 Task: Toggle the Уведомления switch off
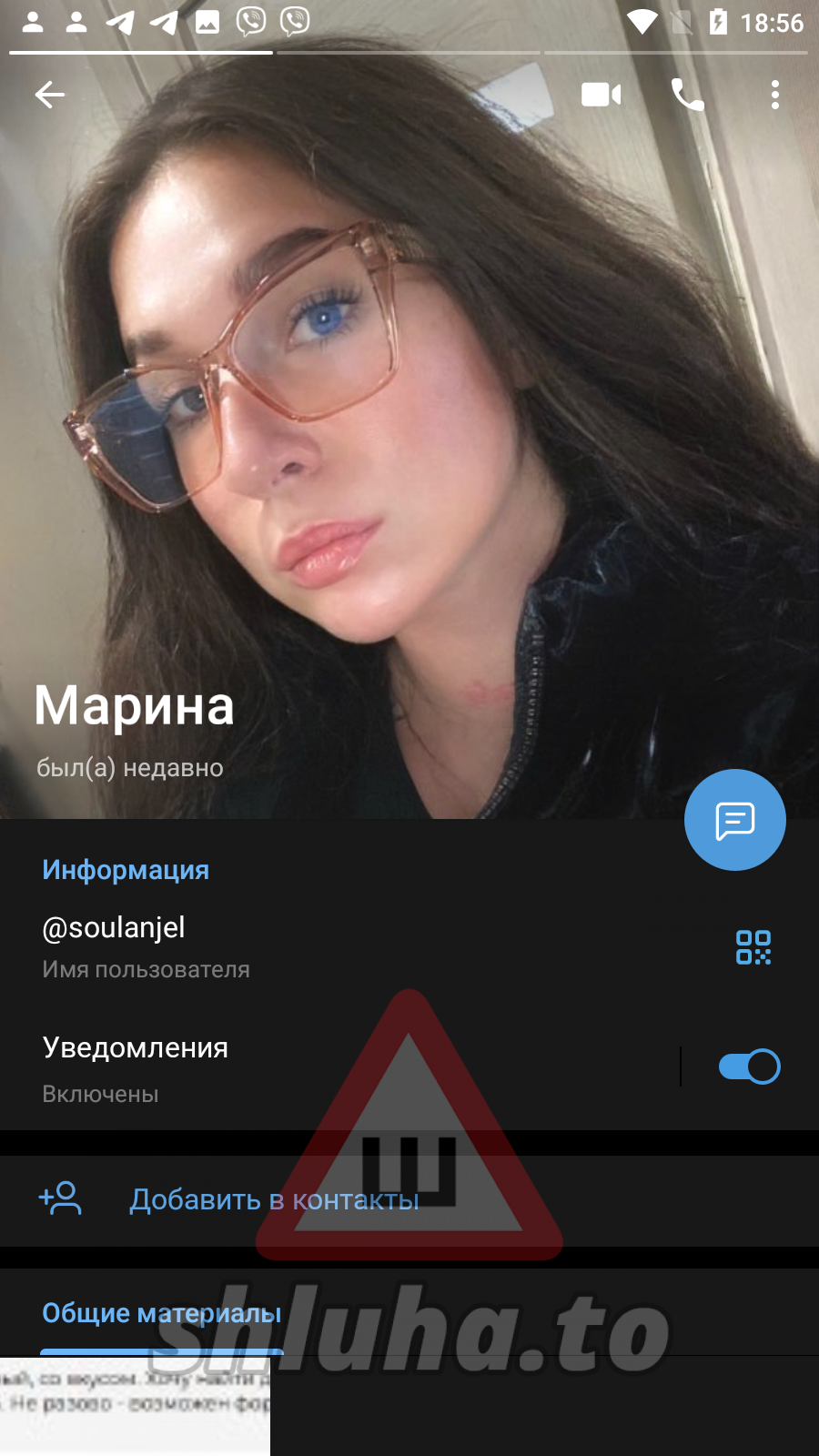(749, 1067)
